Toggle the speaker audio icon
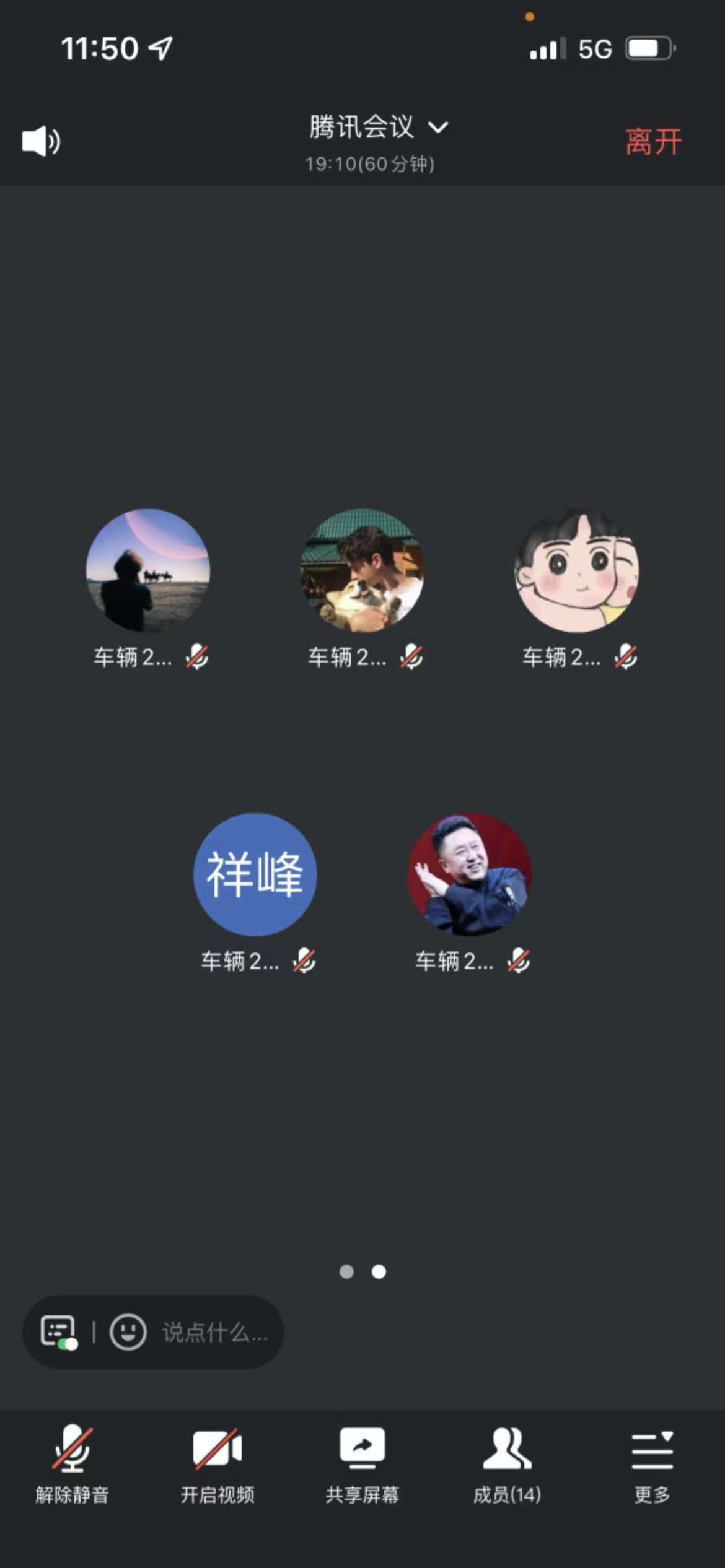 coord(41,141)
